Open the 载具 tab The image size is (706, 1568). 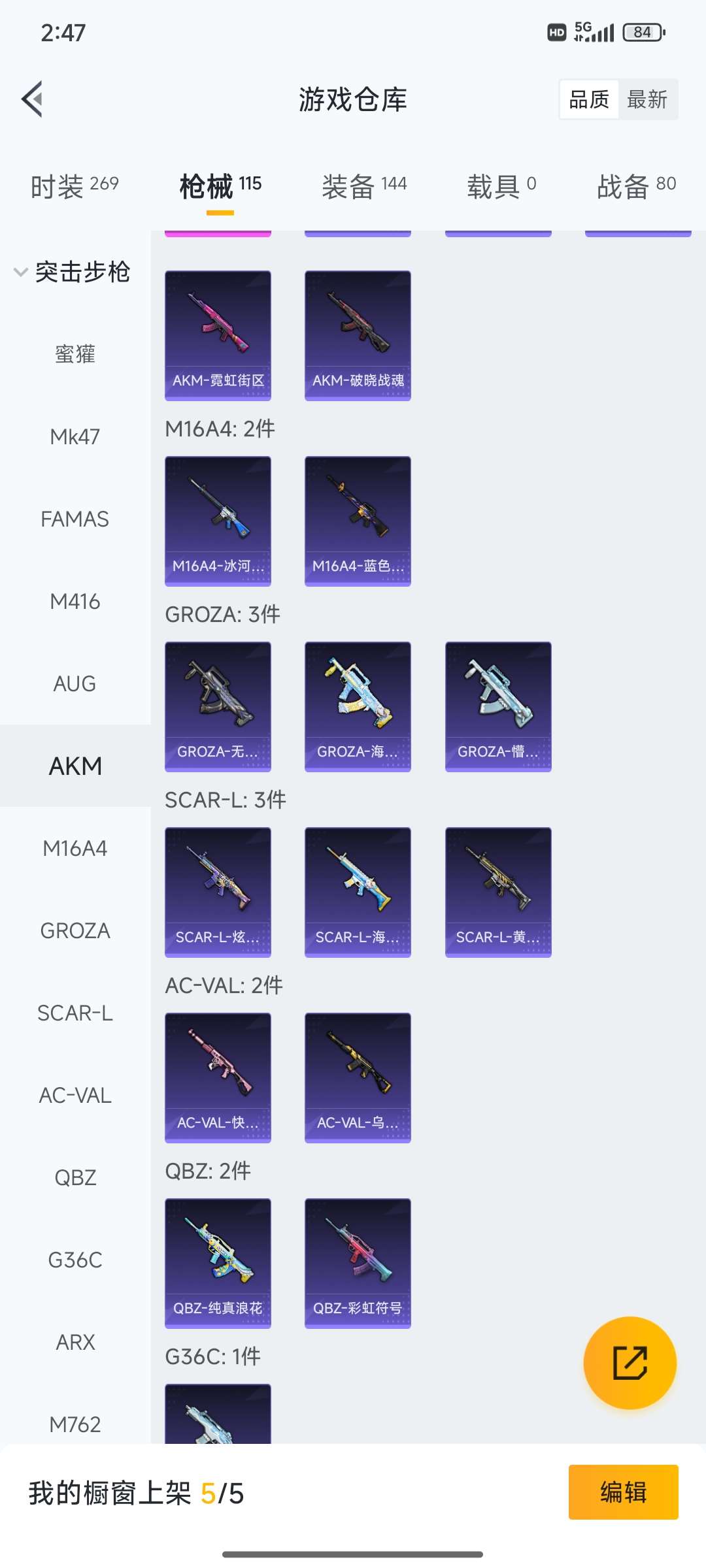point(501,186)
